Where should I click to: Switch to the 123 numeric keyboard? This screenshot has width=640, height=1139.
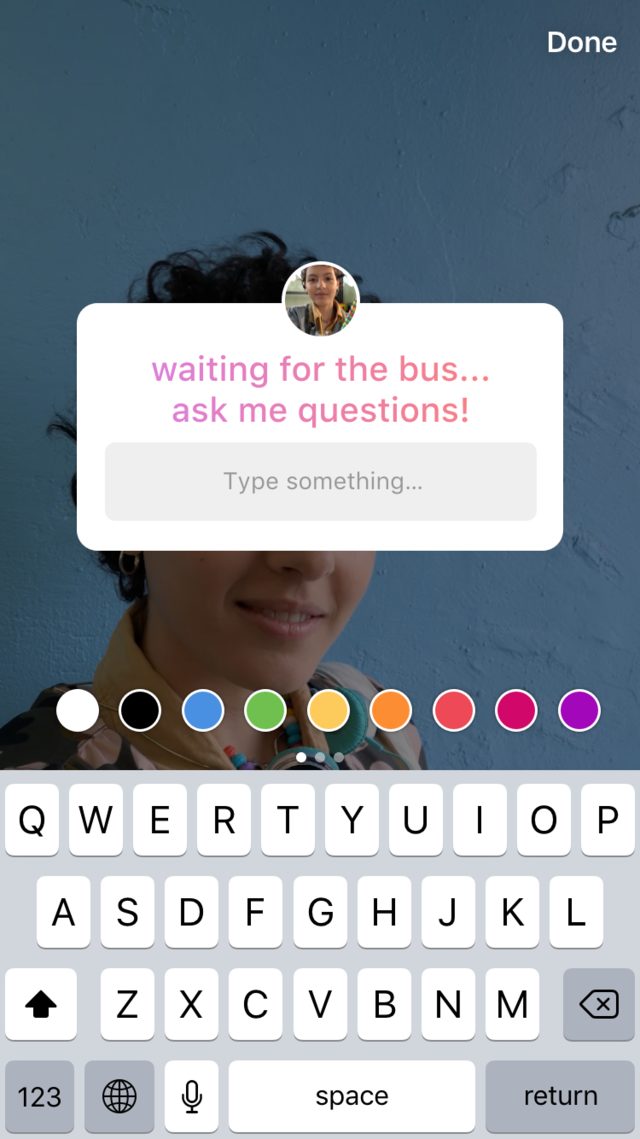[40, 1096]
